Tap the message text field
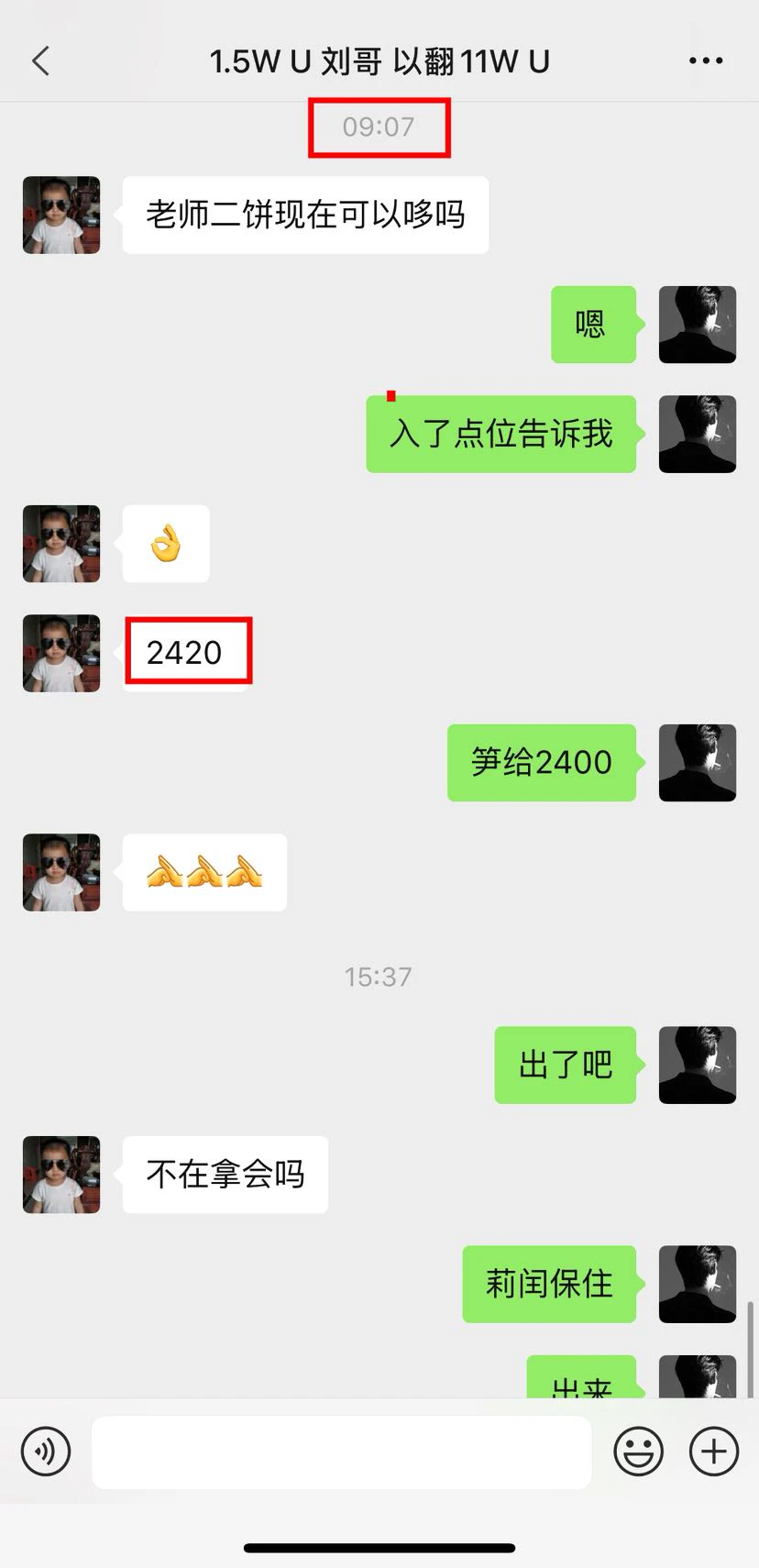 click(x=341, y=1452)
